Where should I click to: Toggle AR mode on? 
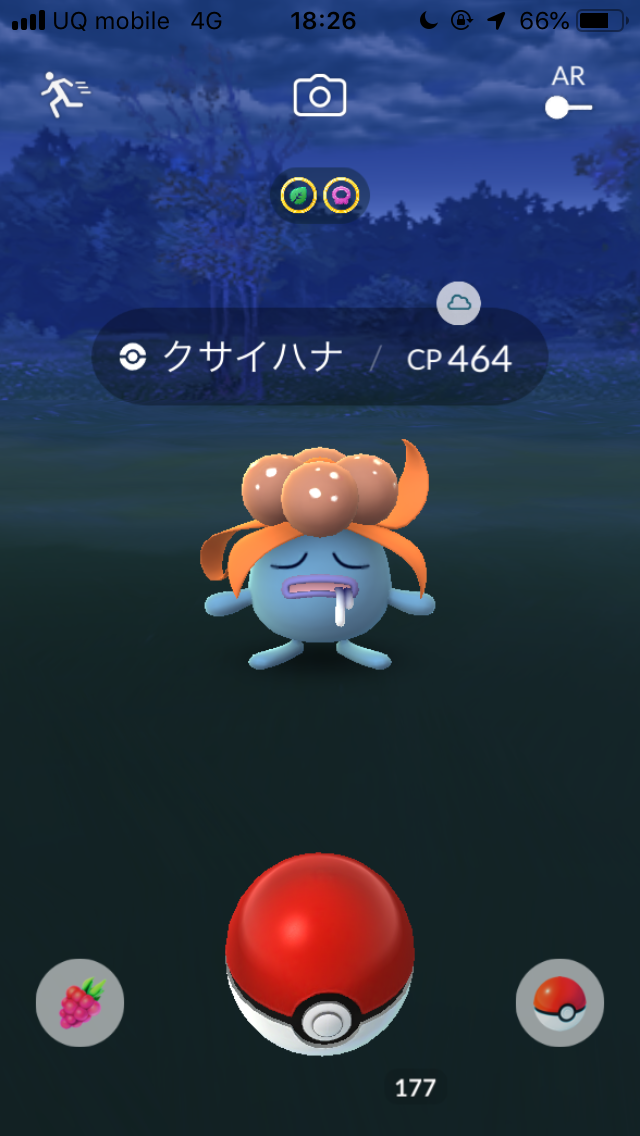coord(568,106)
